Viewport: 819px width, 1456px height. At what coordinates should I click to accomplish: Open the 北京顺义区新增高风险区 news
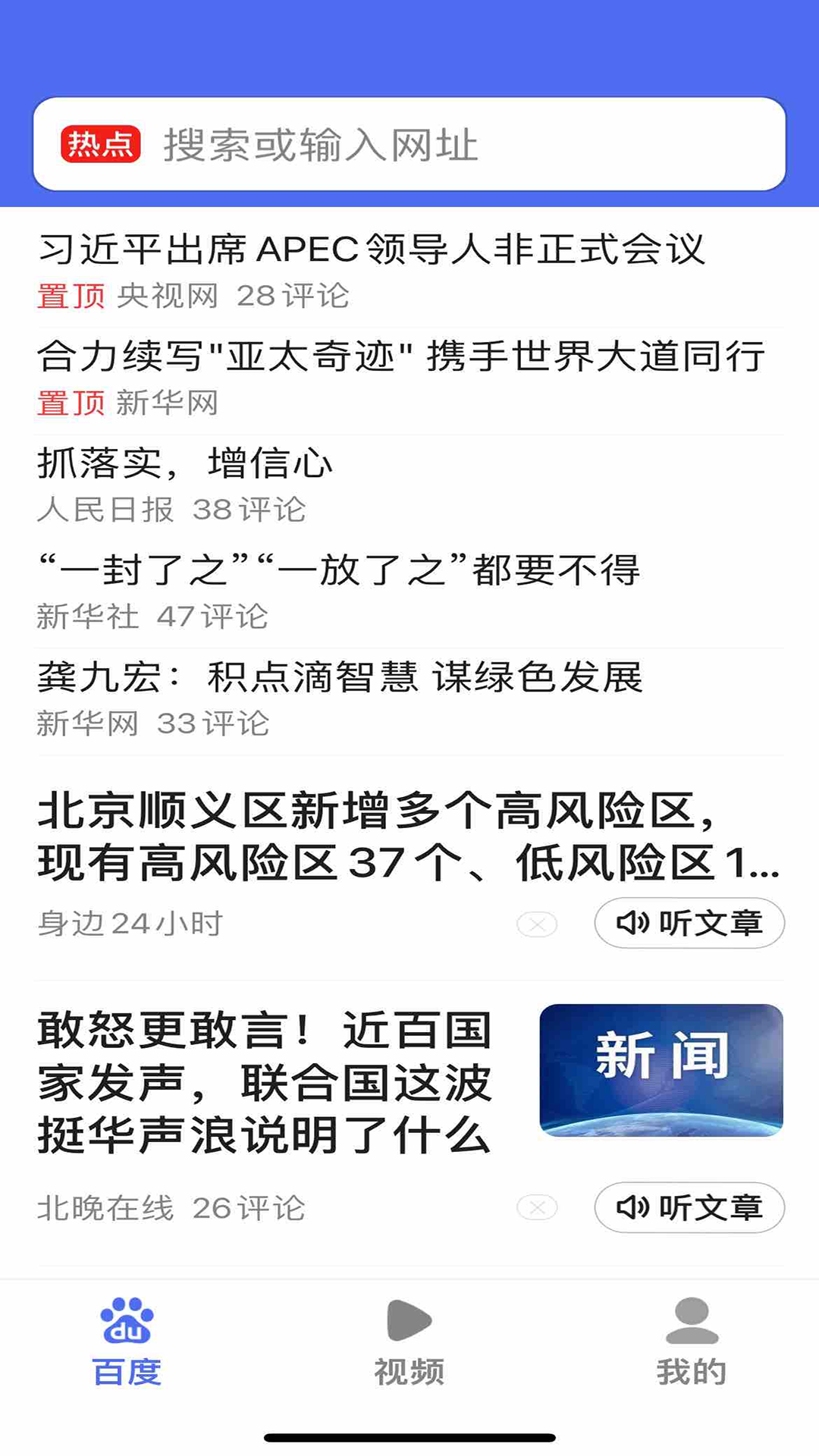(408, 836)
